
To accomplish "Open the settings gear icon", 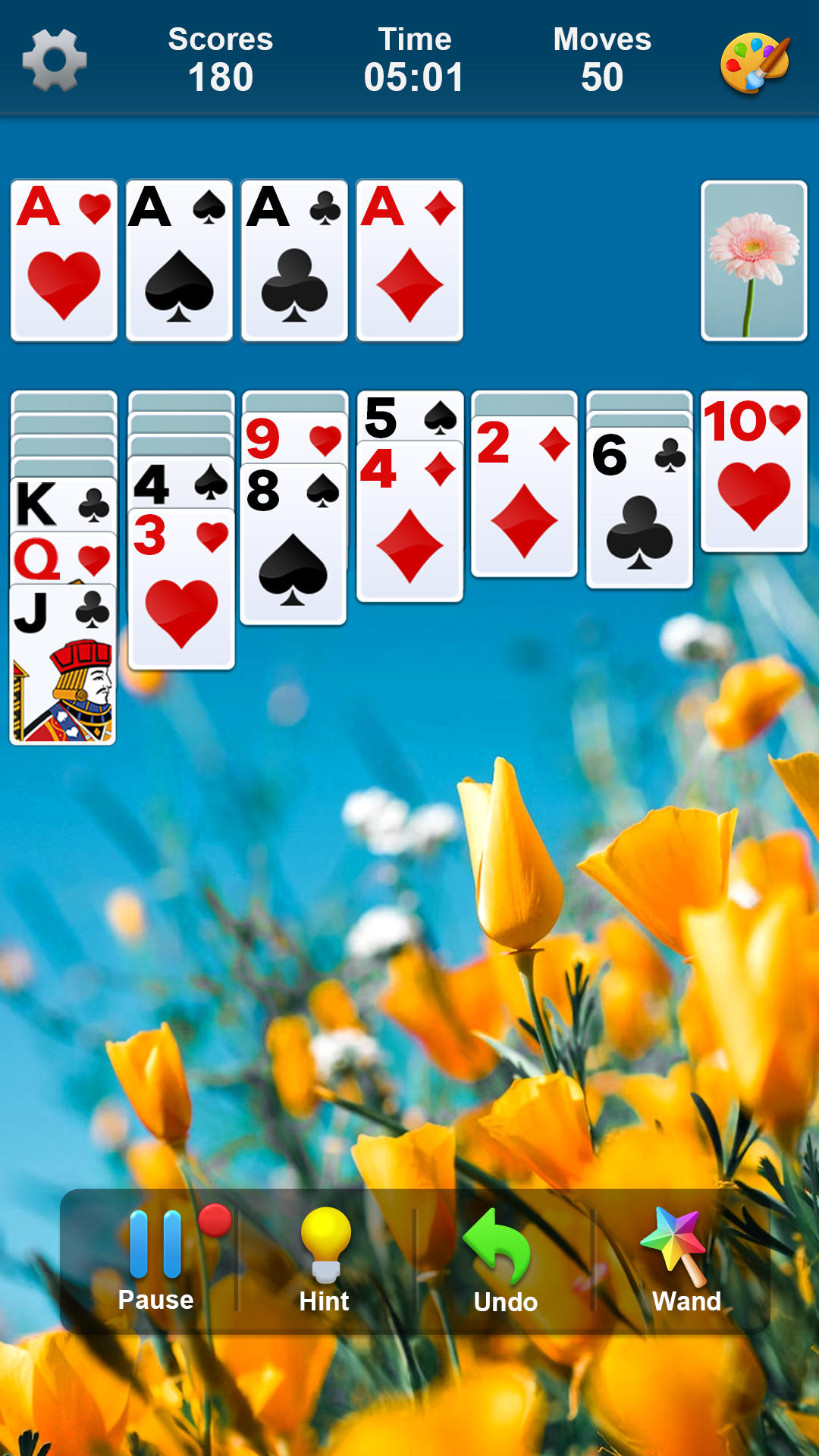I will click(x=53, y=59).
